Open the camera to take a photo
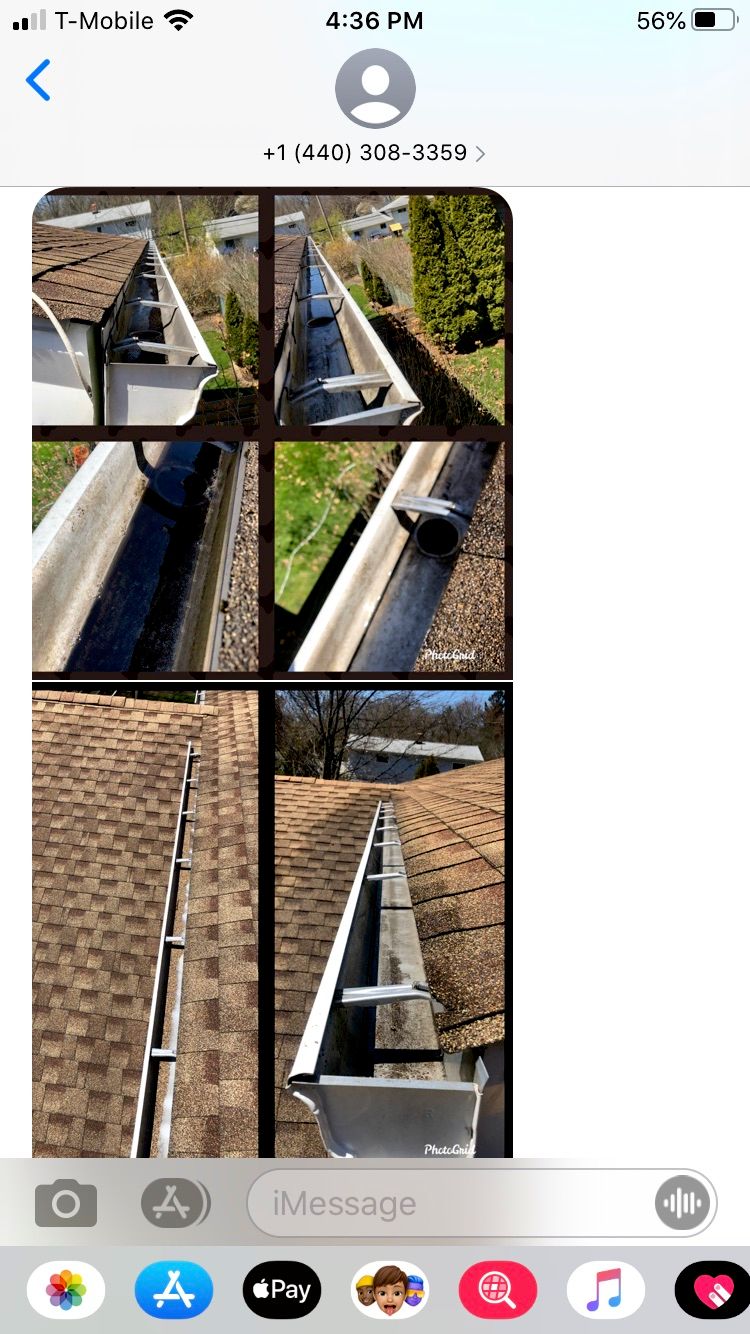This screenshot has width=750, height=1334. tap(66, 1203)
